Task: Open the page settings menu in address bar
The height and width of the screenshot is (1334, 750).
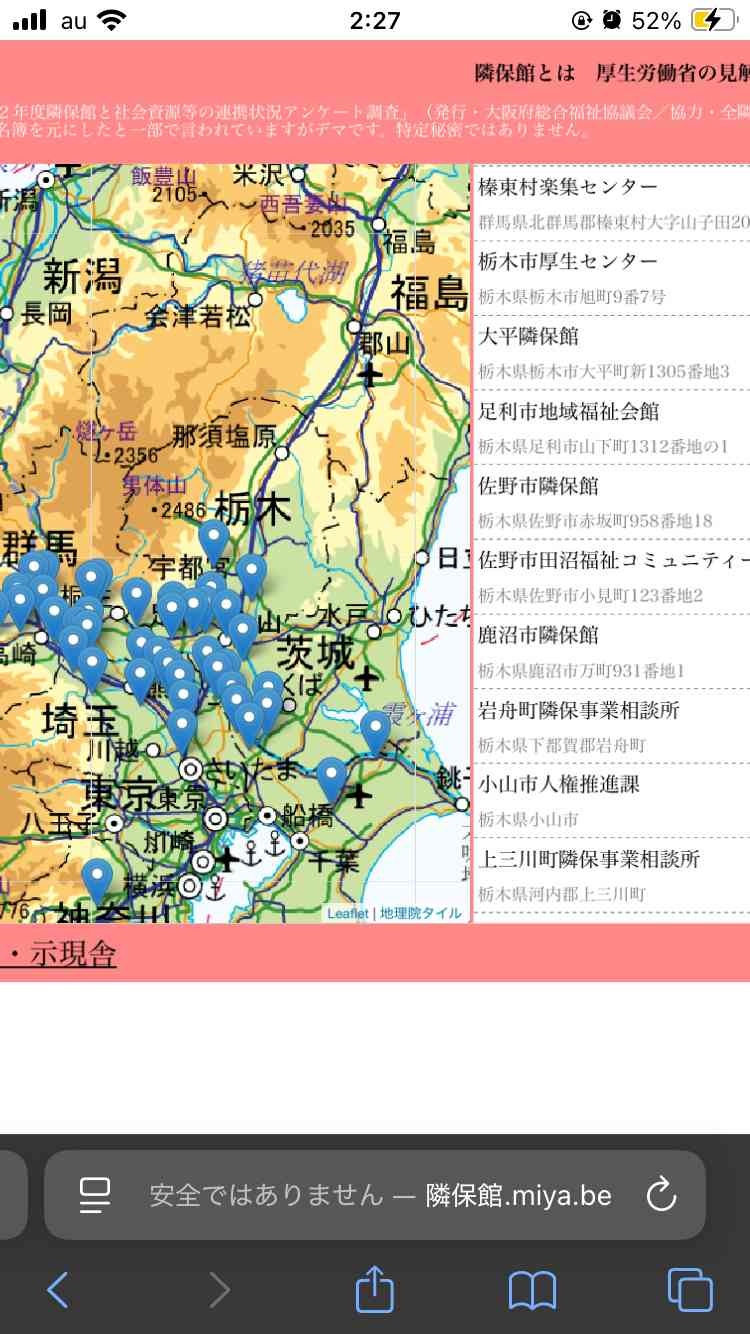Action: pos(94,1195)
